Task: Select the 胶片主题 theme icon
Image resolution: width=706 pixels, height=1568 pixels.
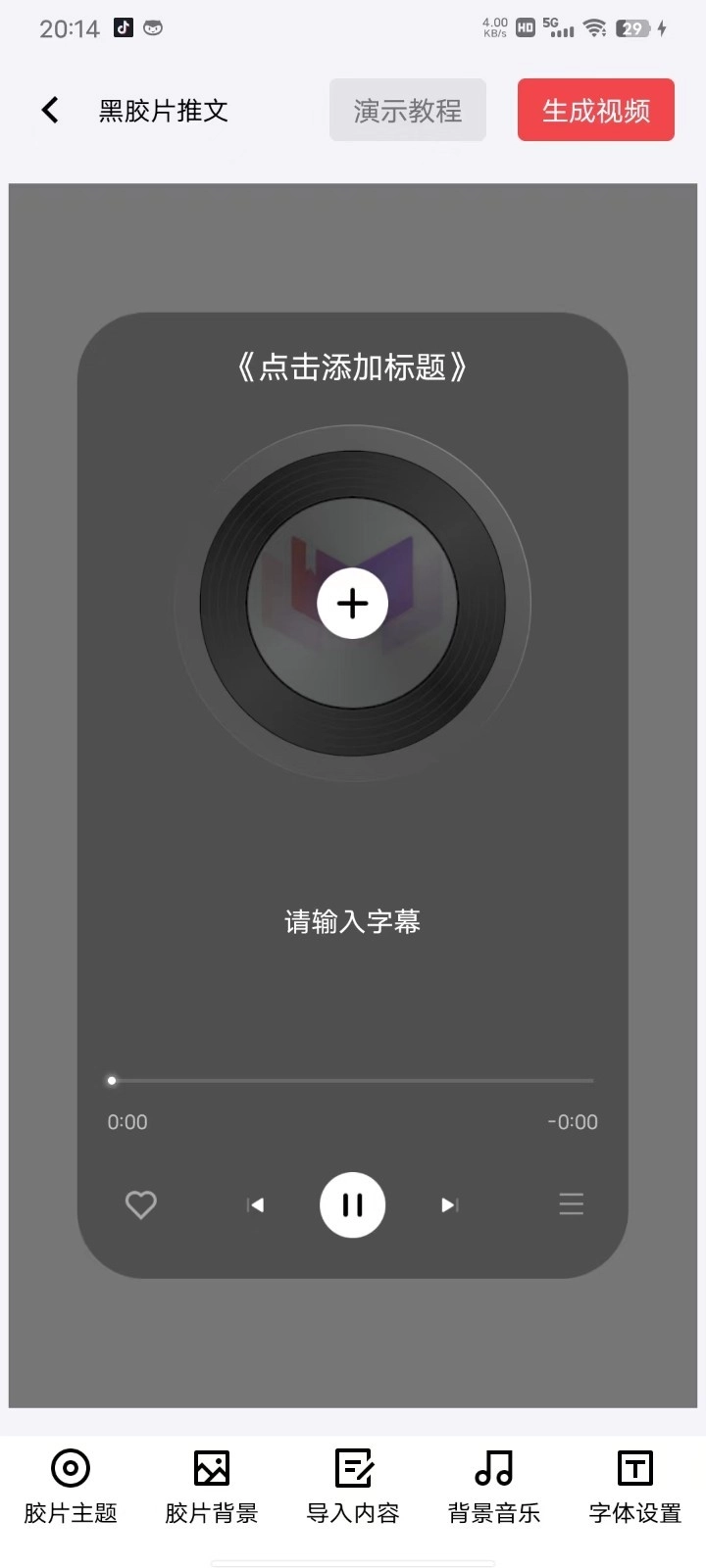Action: pos(69,1480)
